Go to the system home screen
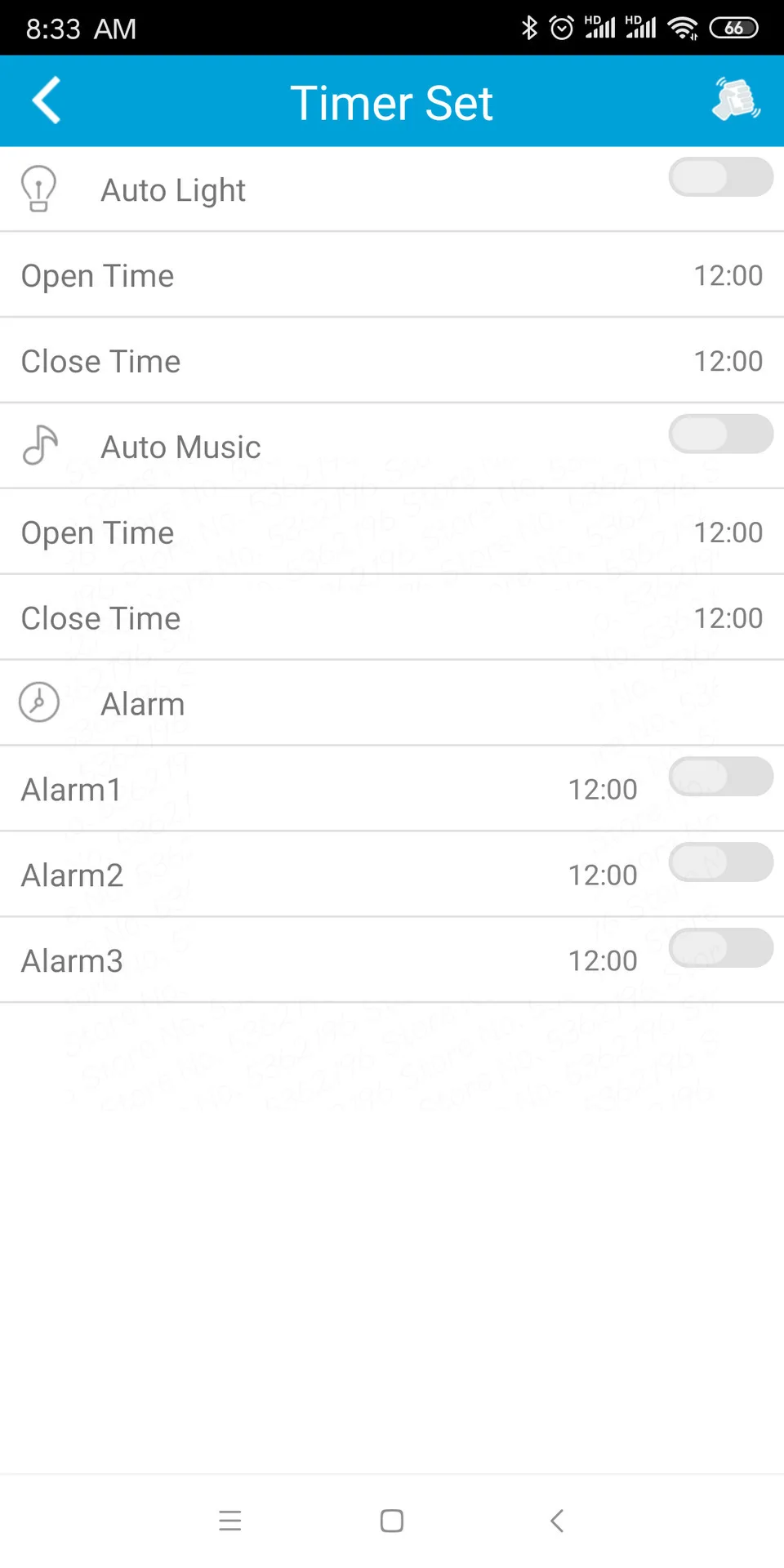The width and height of the screenshot is (784, 1568). [x=392, y=1521]
